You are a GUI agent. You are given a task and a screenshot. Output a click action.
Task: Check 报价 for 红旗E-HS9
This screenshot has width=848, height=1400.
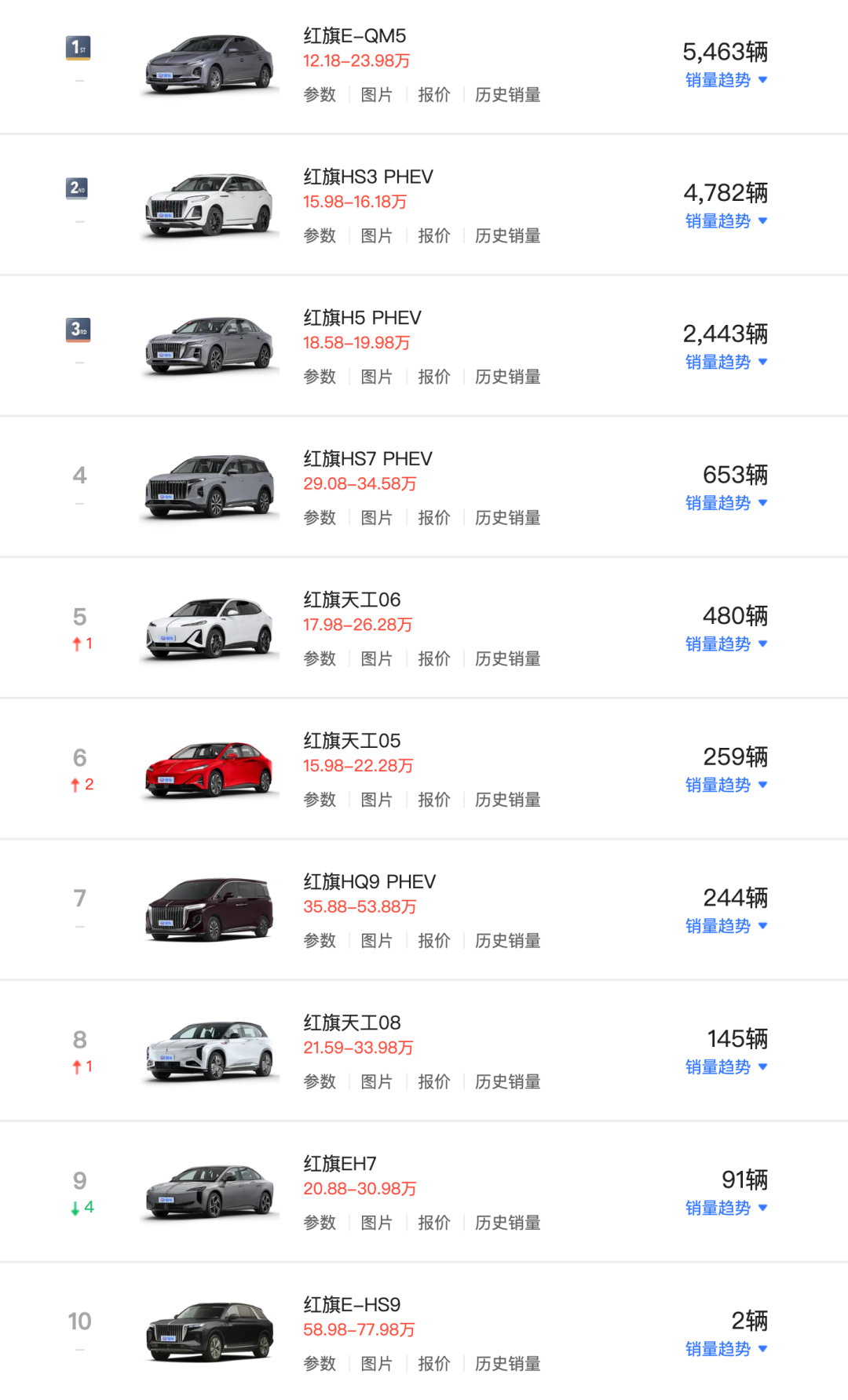point(433,1363)
